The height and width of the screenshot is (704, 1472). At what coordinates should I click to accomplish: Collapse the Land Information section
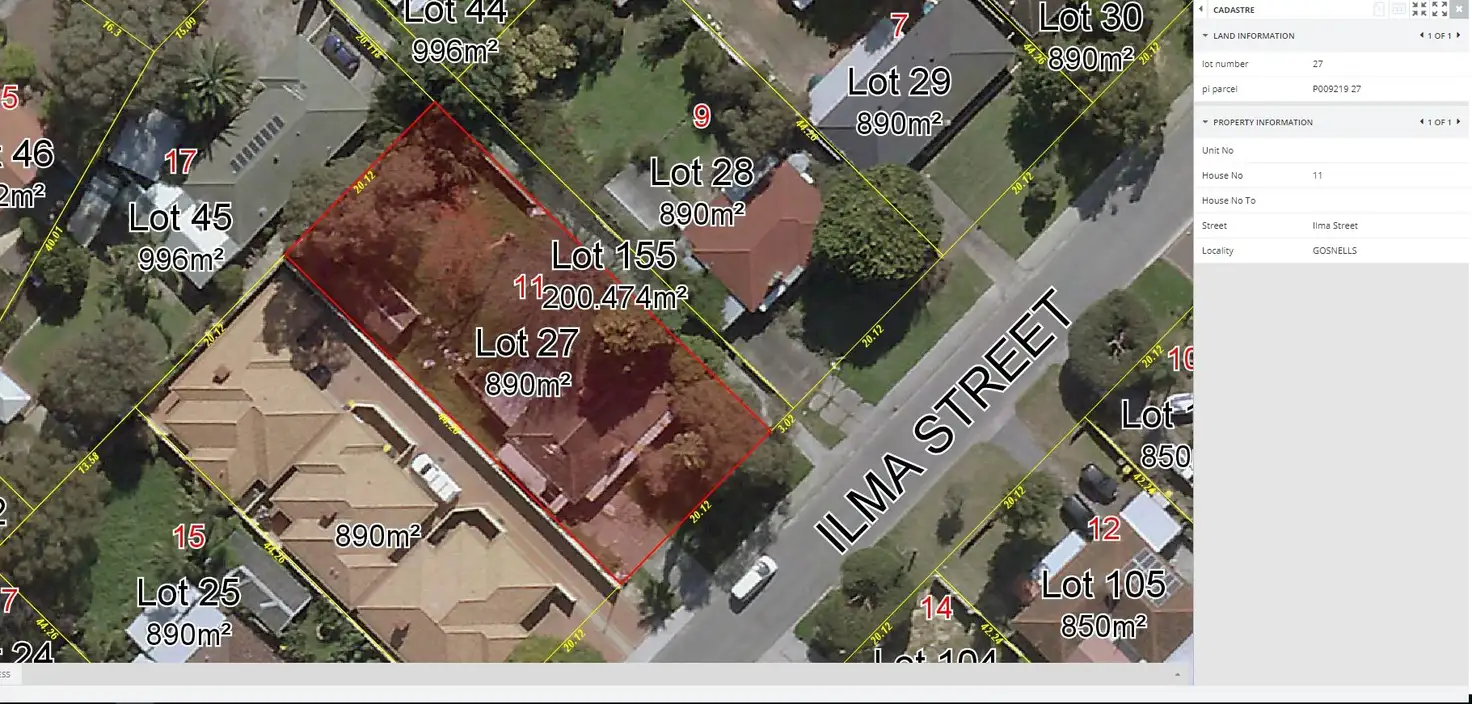[1205, 36]
